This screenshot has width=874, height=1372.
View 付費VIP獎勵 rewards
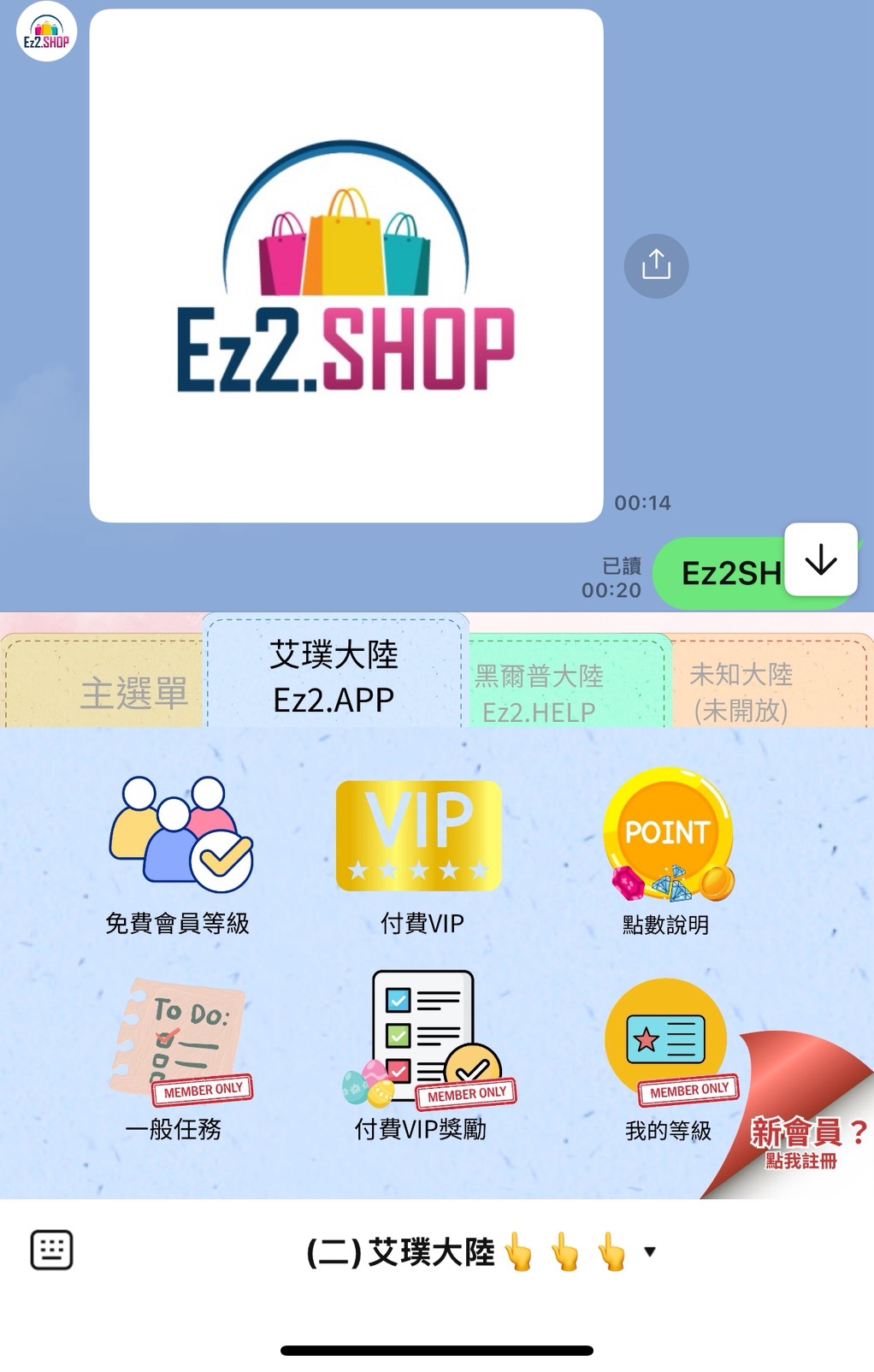tap(421, 1058)
